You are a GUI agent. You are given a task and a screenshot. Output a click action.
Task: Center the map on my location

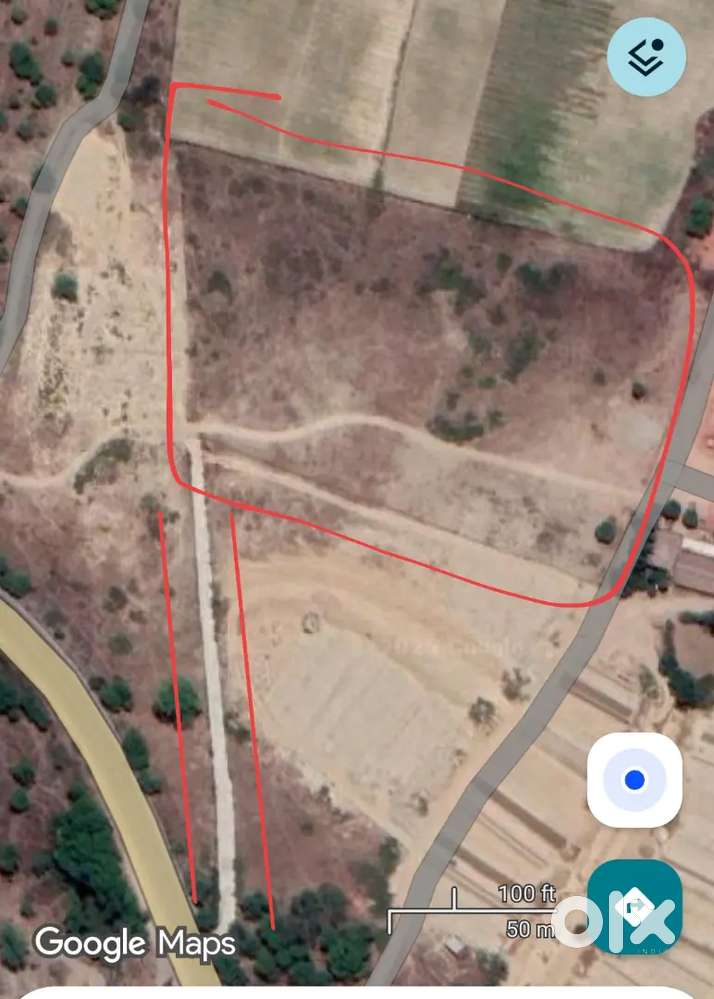(x=634, y=780)
